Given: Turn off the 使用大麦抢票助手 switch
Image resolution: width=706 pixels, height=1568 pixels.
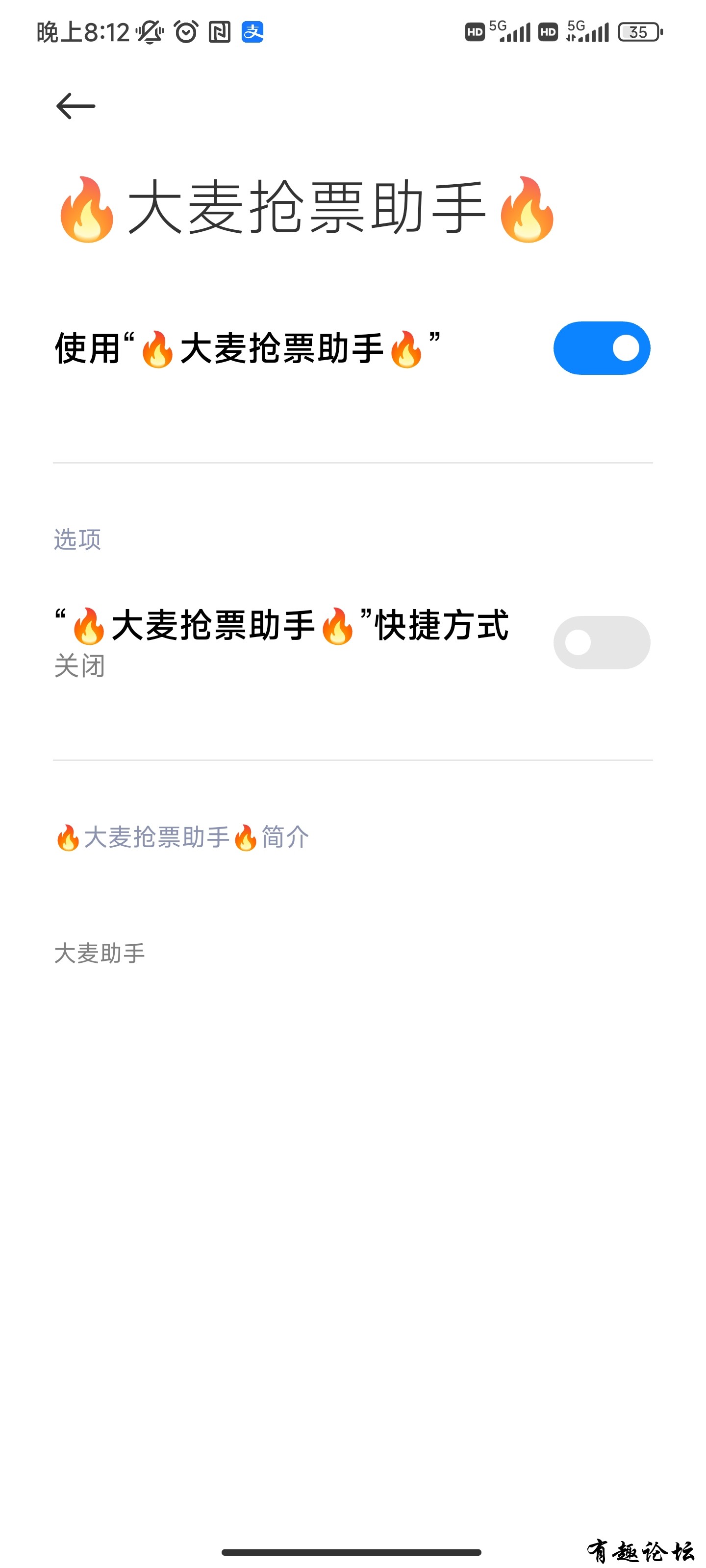Looking at the screenshot, I should [601, 348].
